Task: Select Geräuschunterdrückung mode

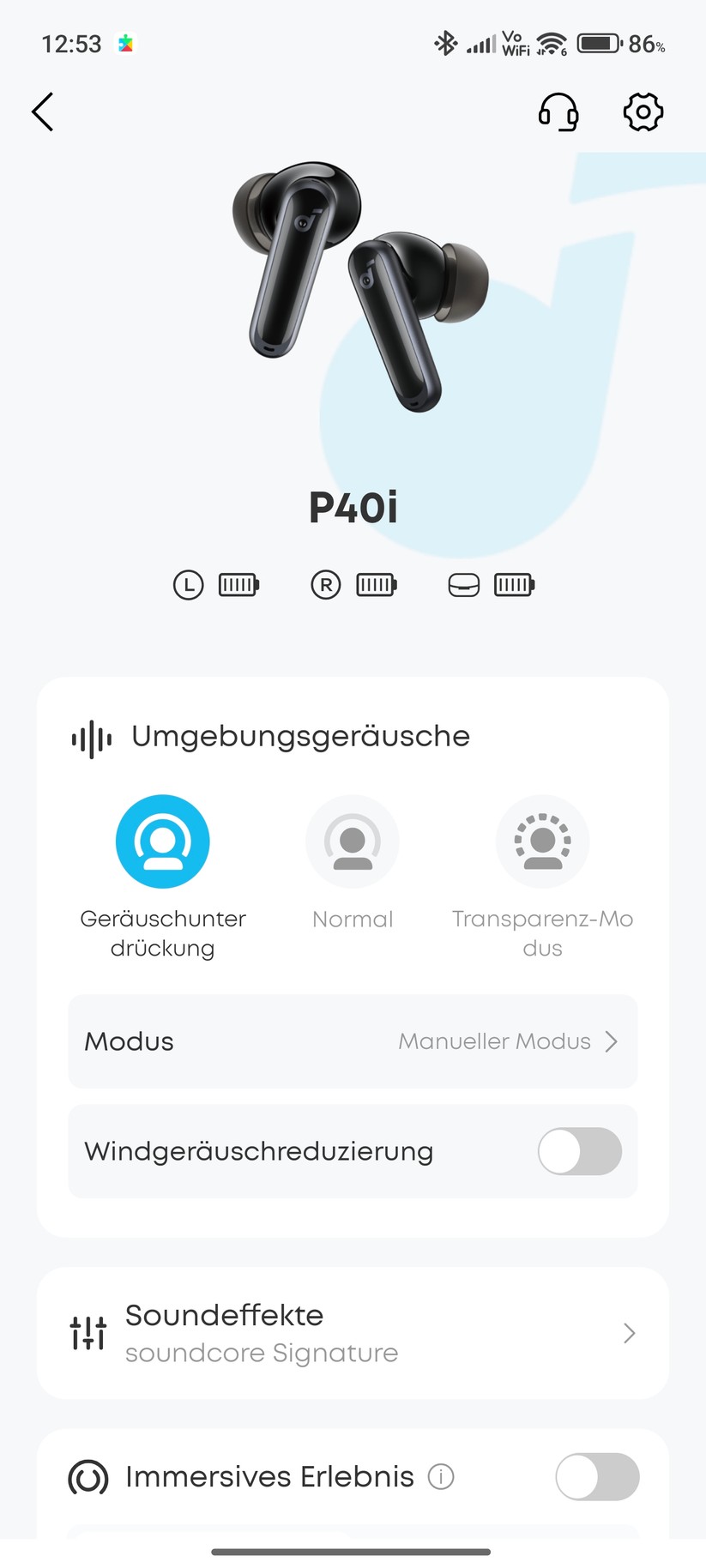Action: tap(163, 841)
